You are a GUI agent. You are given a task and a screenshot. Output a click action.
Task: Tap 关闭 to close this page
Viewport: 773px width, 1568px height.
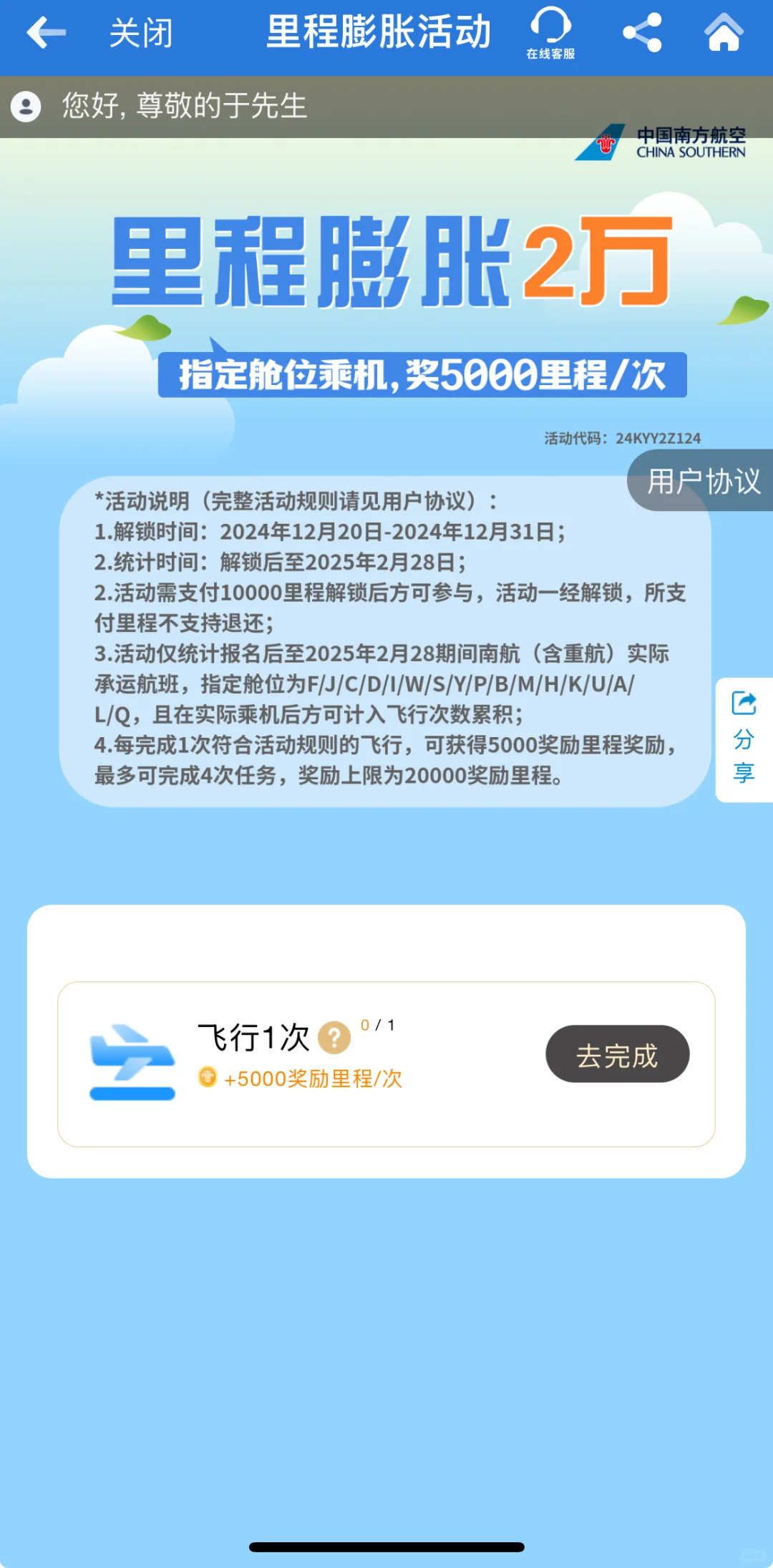click(x=141, y=34)
